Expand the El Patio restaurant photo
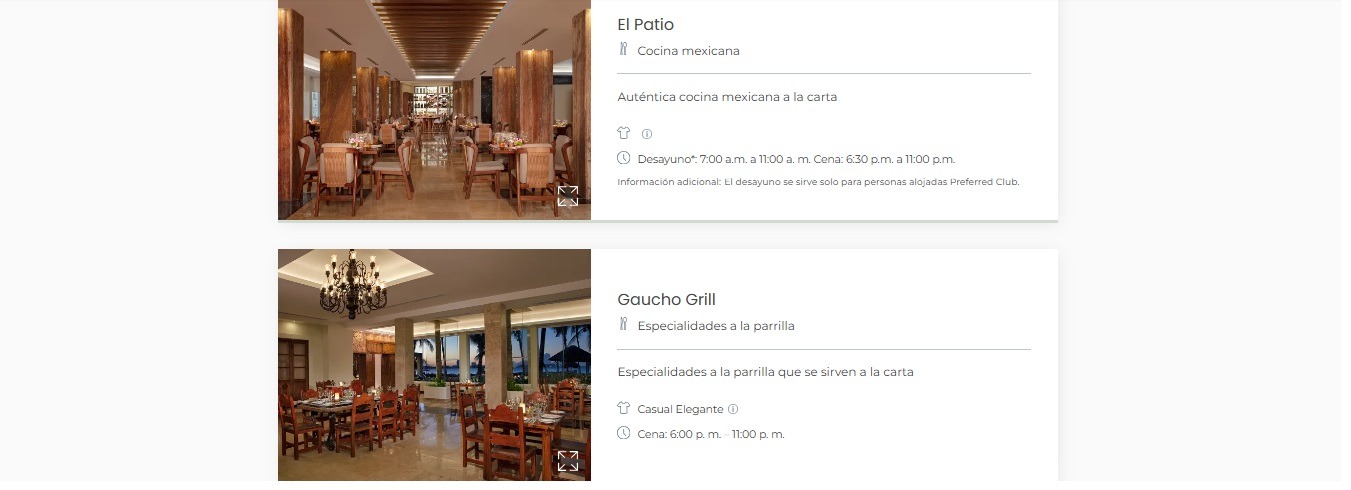This screenshot has height=490, width=1351. point(568,196)
